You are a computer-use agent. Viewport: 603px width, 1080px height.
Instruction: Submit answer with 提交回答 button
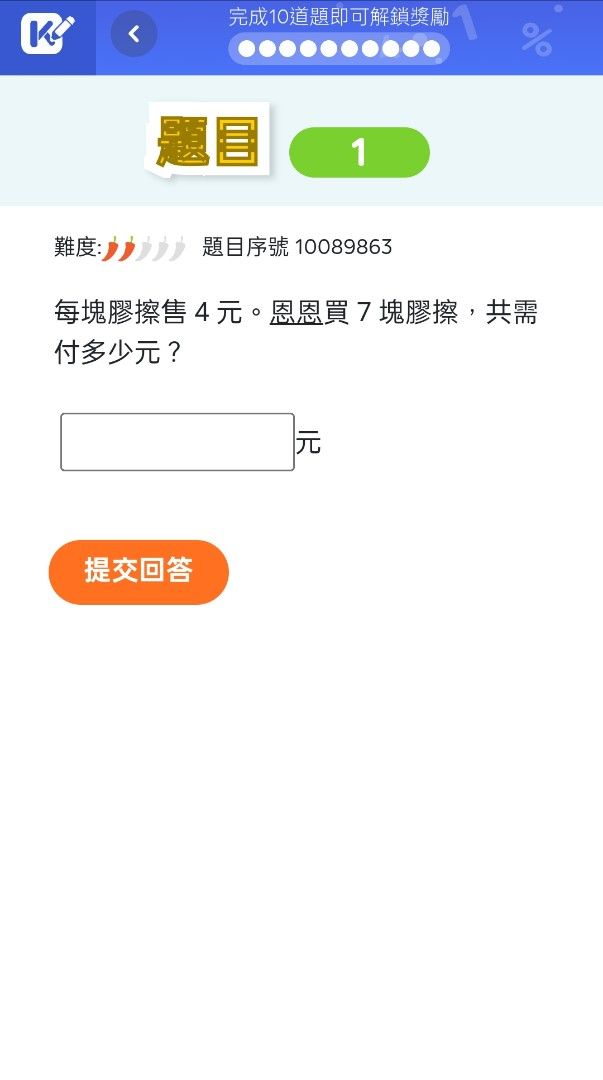tap(139, 572)
